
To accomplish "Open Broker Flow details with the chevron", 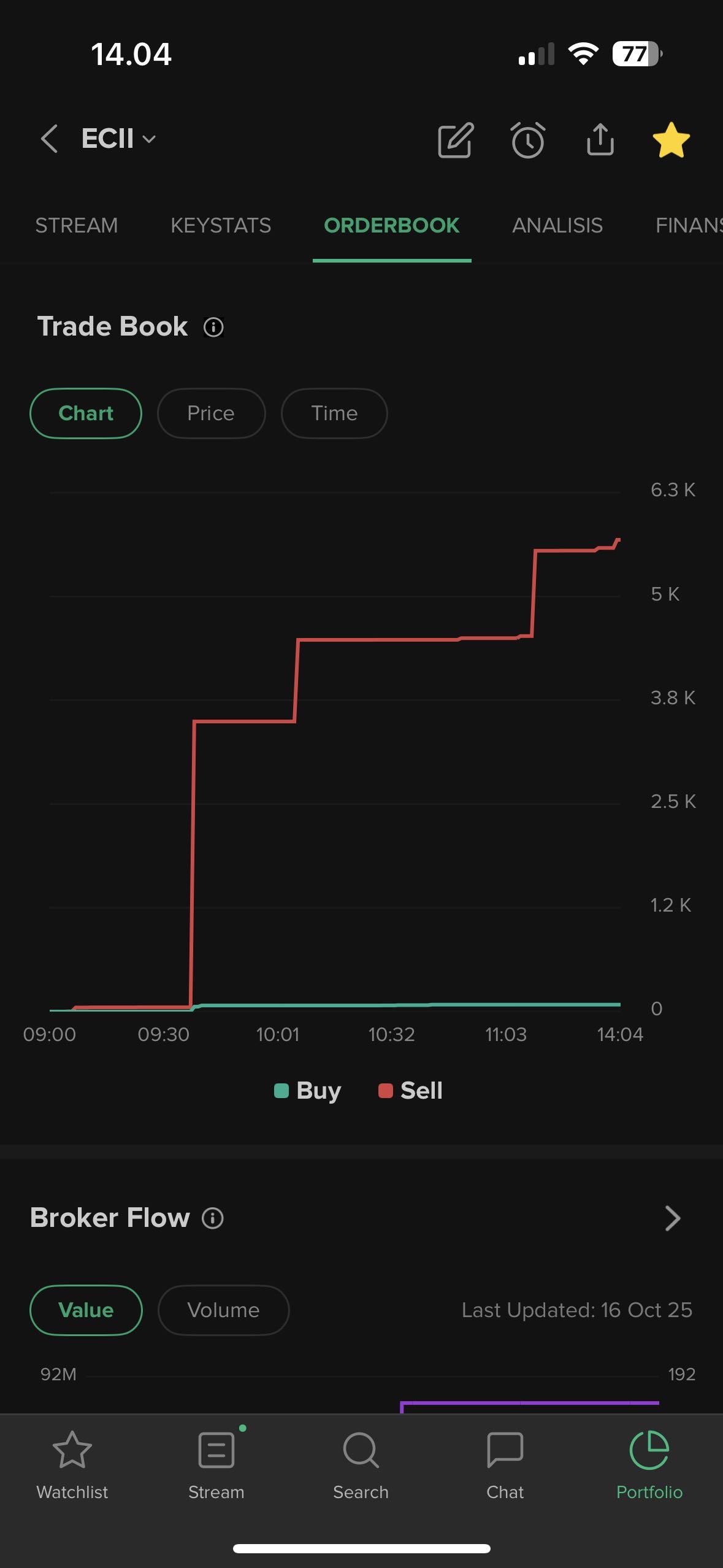I will pyautogui.click(x=672, y=1218).
